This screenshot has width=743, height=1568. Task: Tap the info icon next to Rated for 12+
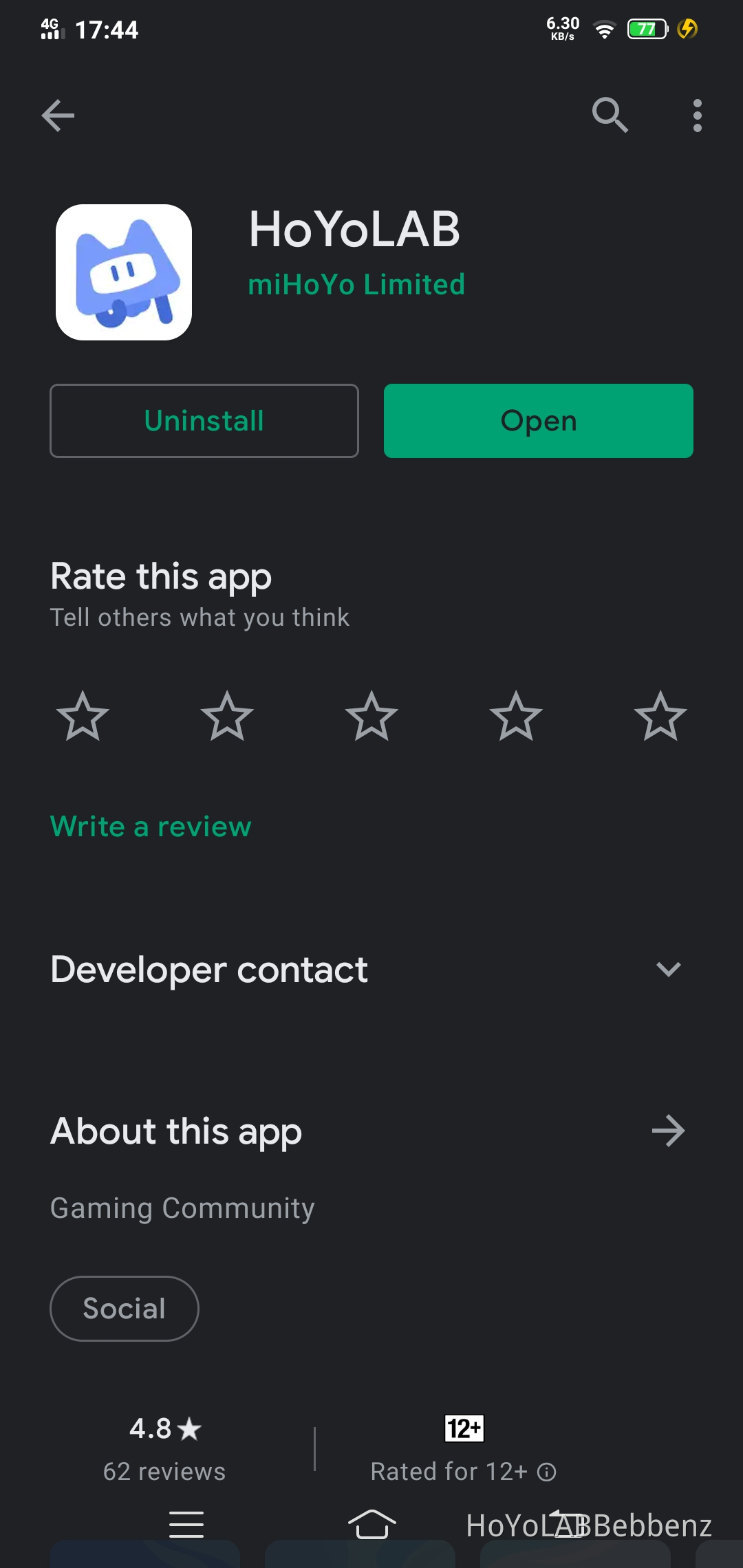click(546, 1471)
